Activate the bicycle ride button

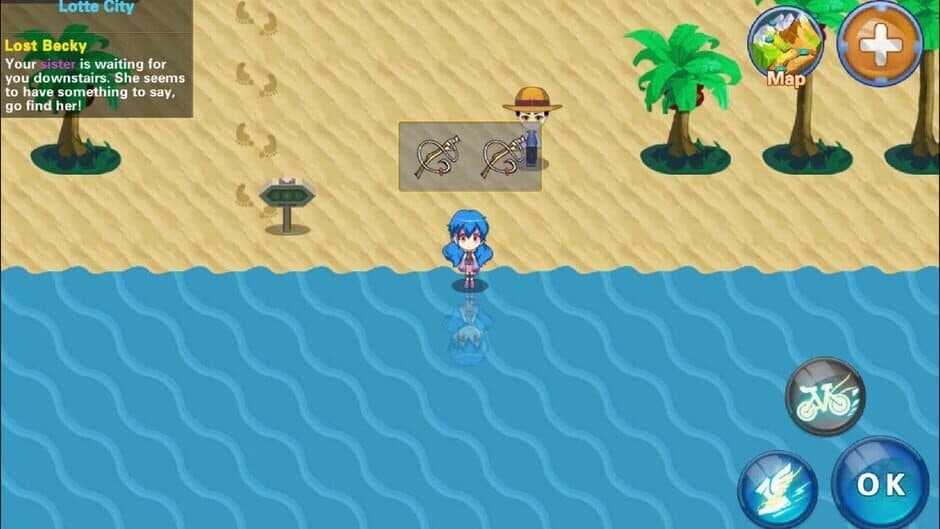825,397
